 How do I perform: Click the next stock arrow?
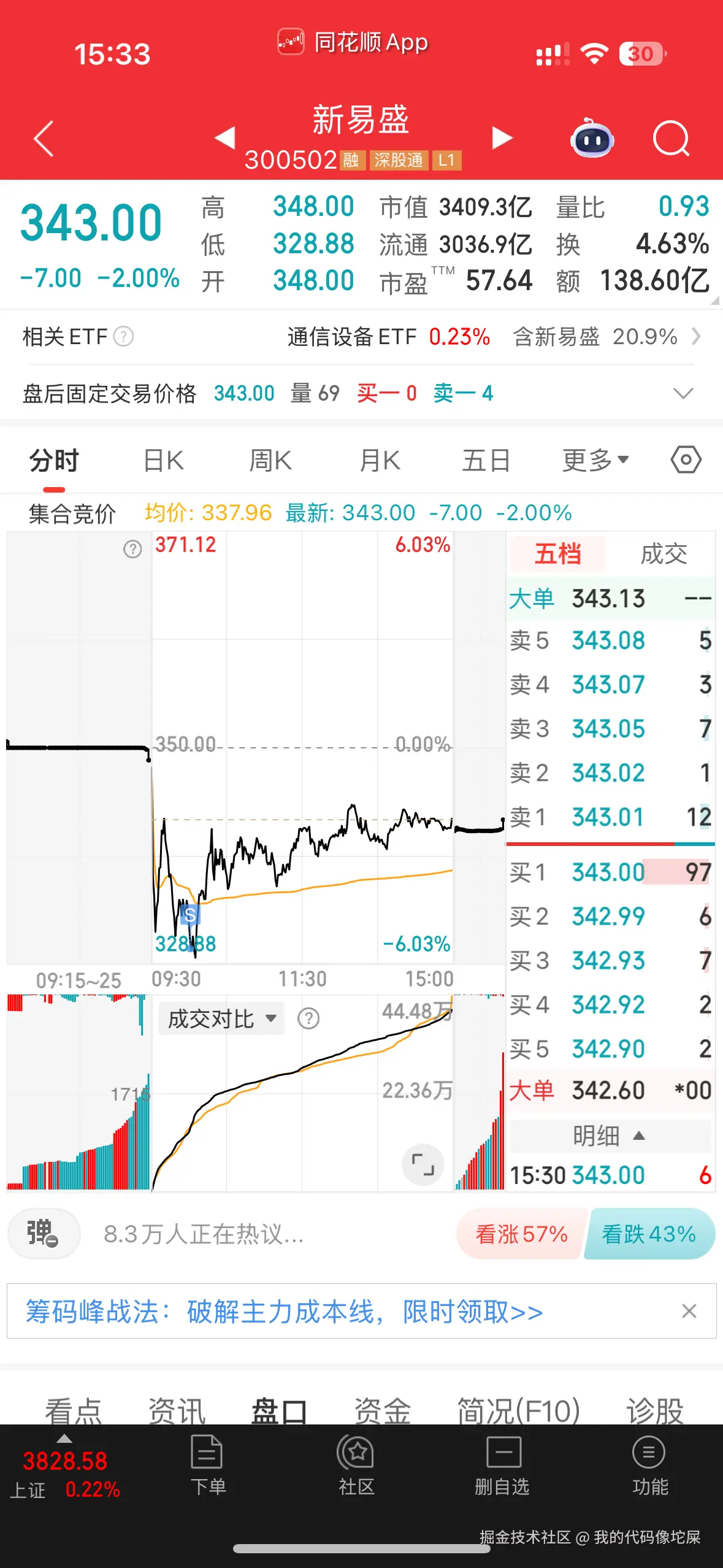502,139
